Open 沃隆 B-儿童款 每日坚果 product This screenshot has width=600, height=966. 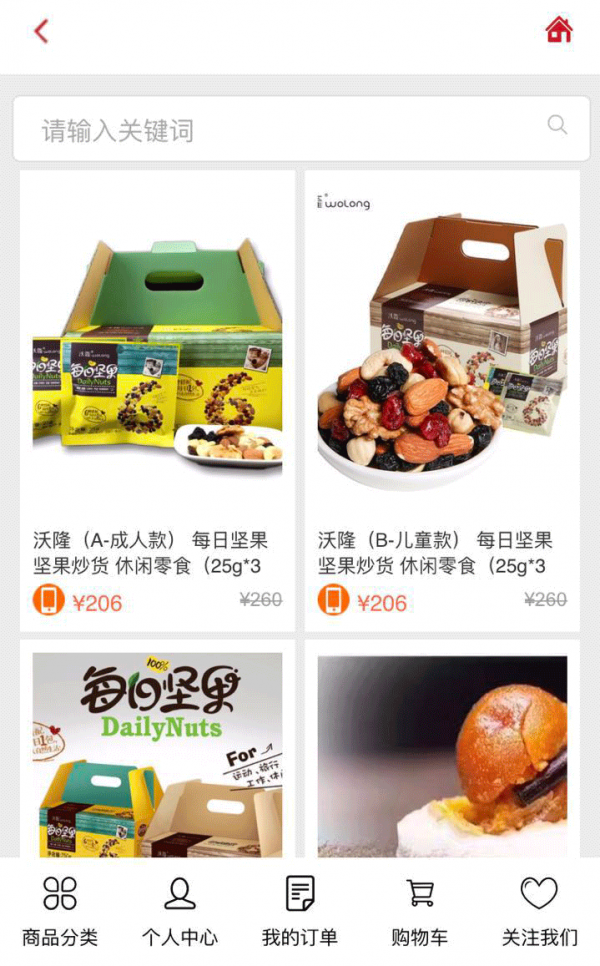pyautogui.click(x=442, y=400)
